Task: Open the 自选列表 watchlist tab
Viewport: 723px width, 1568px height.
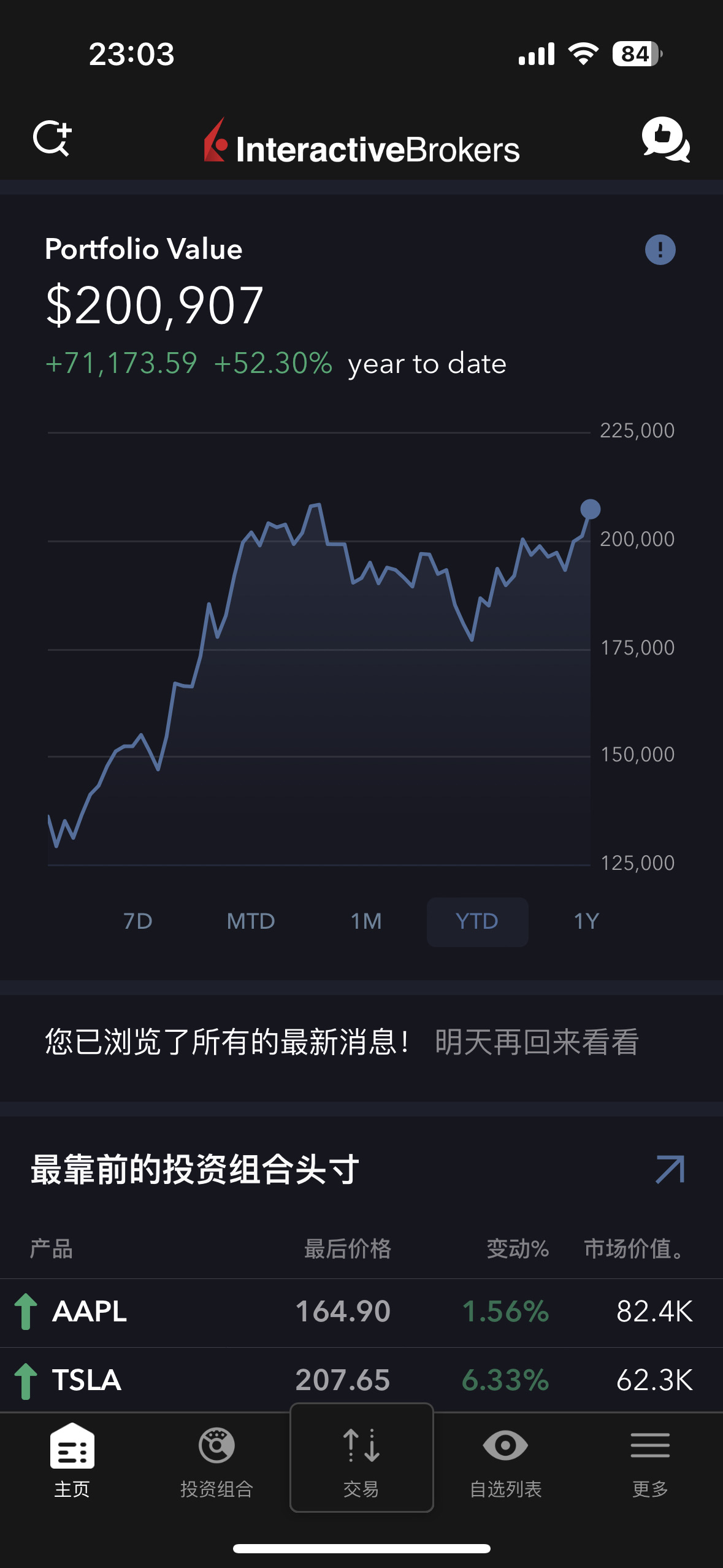Action: [505, 1462]
